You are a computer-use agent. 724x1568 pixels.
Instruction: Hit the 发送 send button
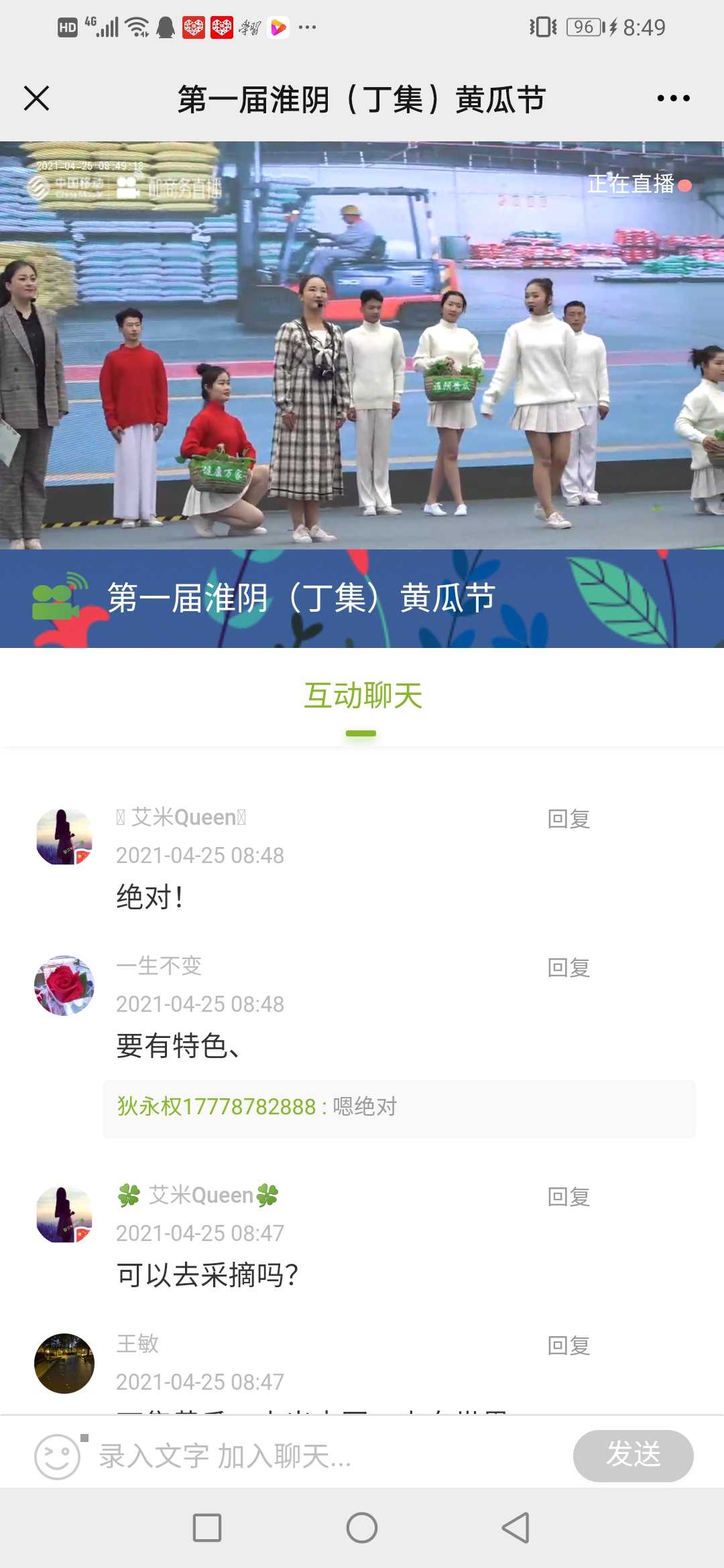pyautogui.click(x=633, y=1455)
